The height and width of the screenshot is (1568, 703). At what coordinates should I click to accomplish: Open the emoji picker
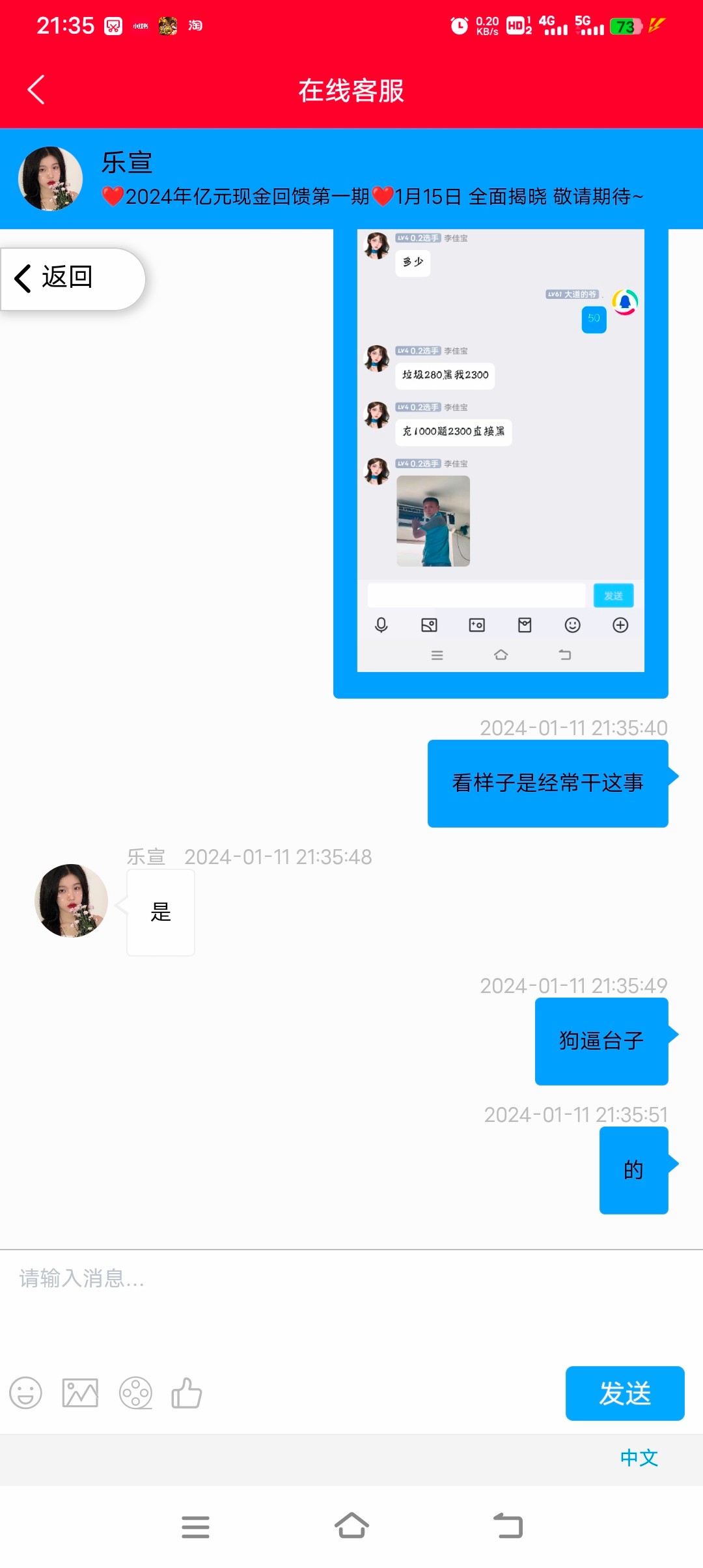click(x=26, y=1393)
